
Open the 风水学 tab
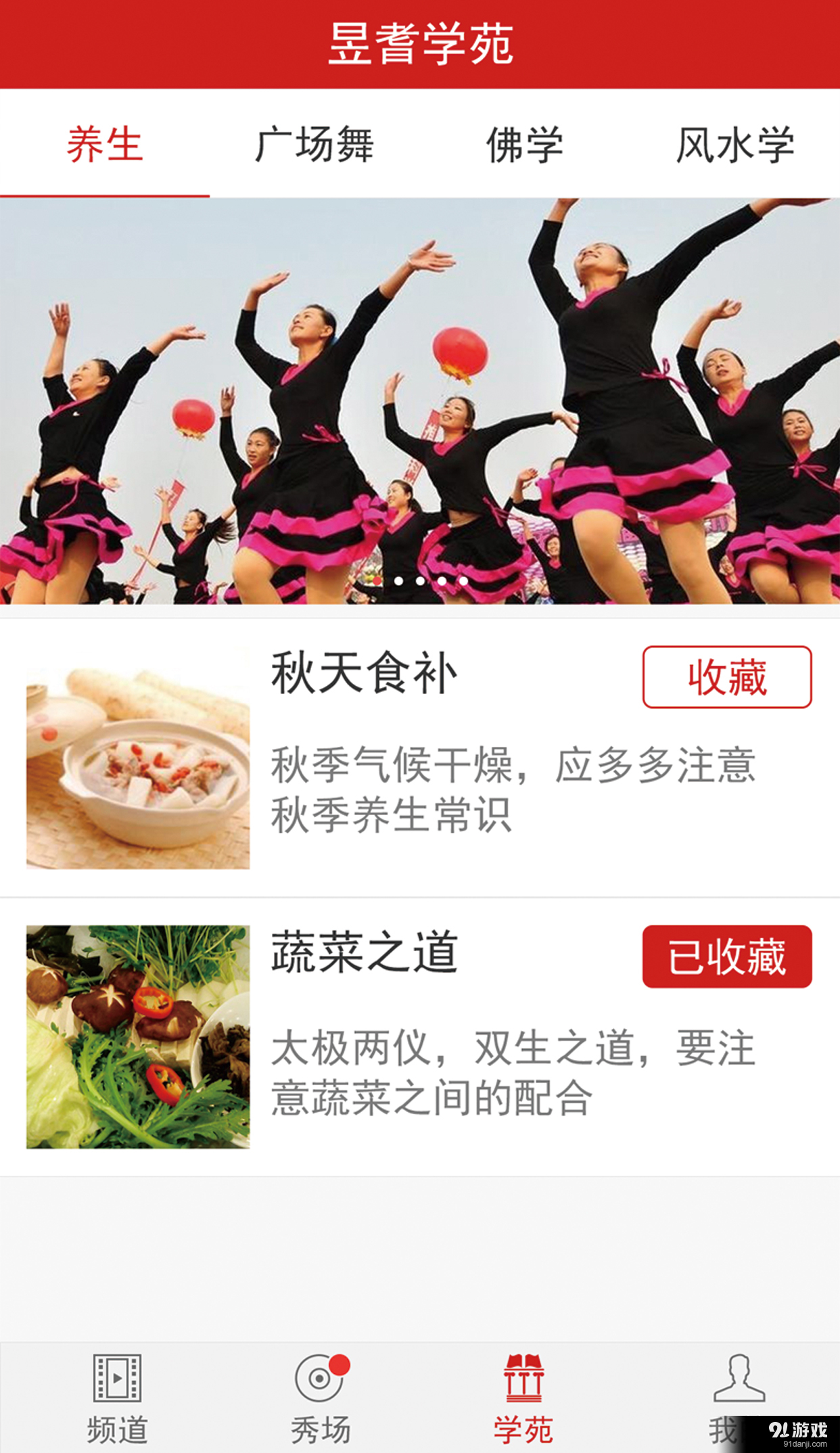pyautogui.click(x=736, y=143)
